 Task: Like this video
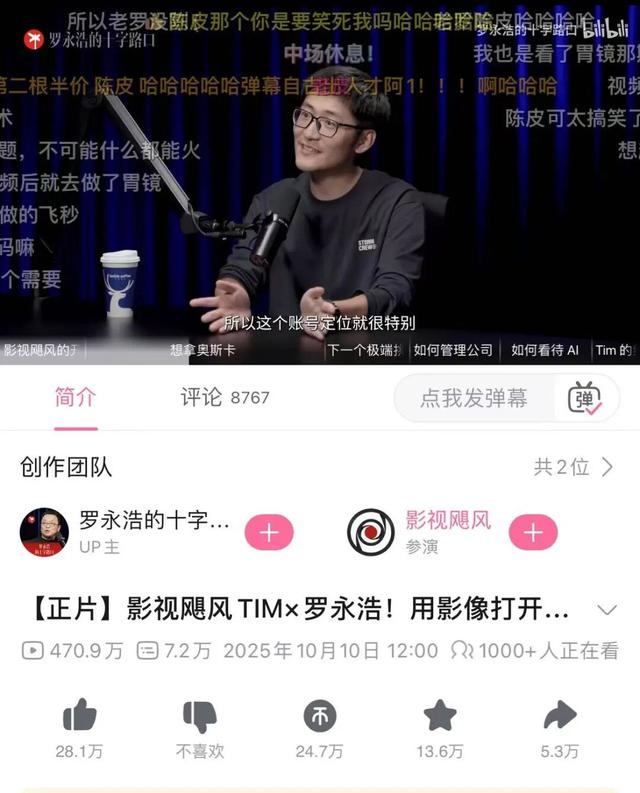tap(79, 716)
